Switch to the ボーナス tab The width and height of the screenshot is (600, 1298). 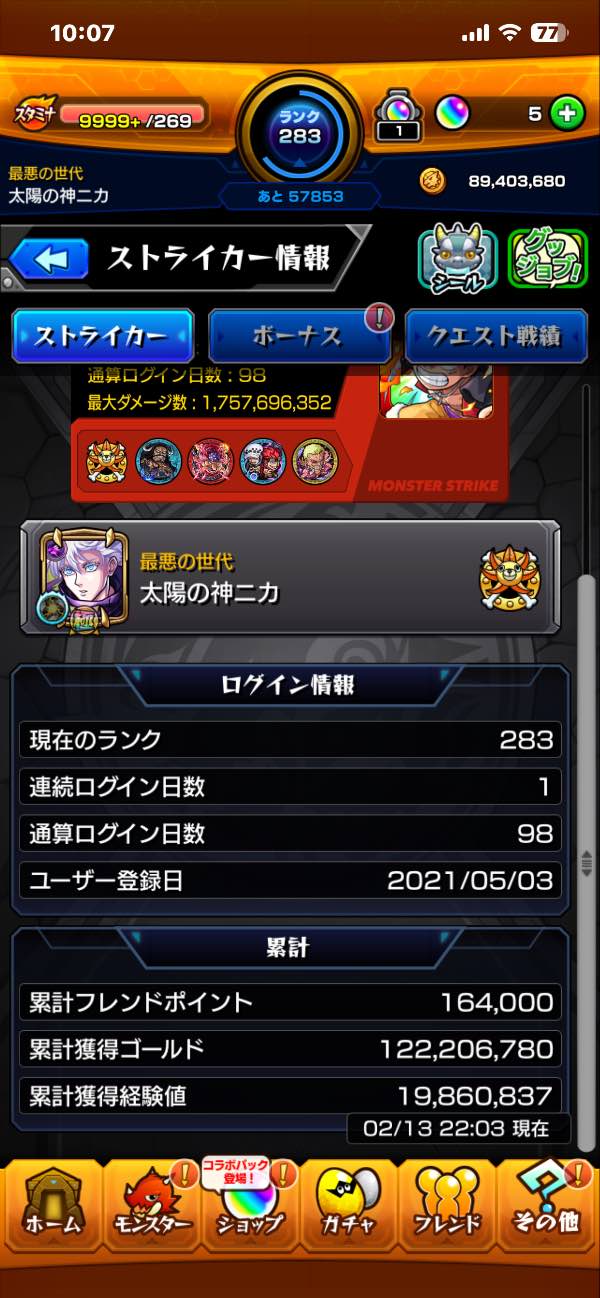(298, 336)
